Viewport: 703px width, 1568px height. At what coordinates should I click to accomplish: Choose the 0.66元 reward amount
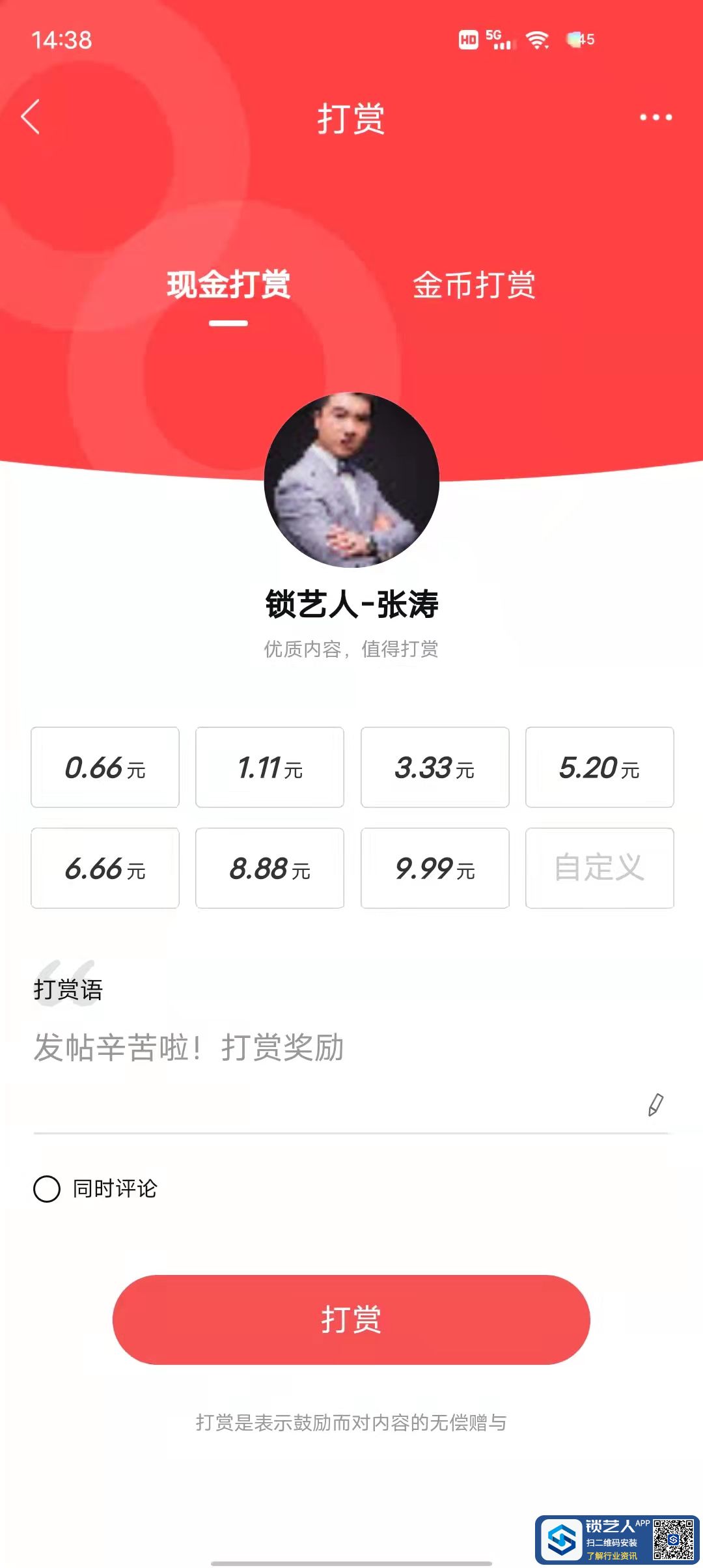coord(105,768)
